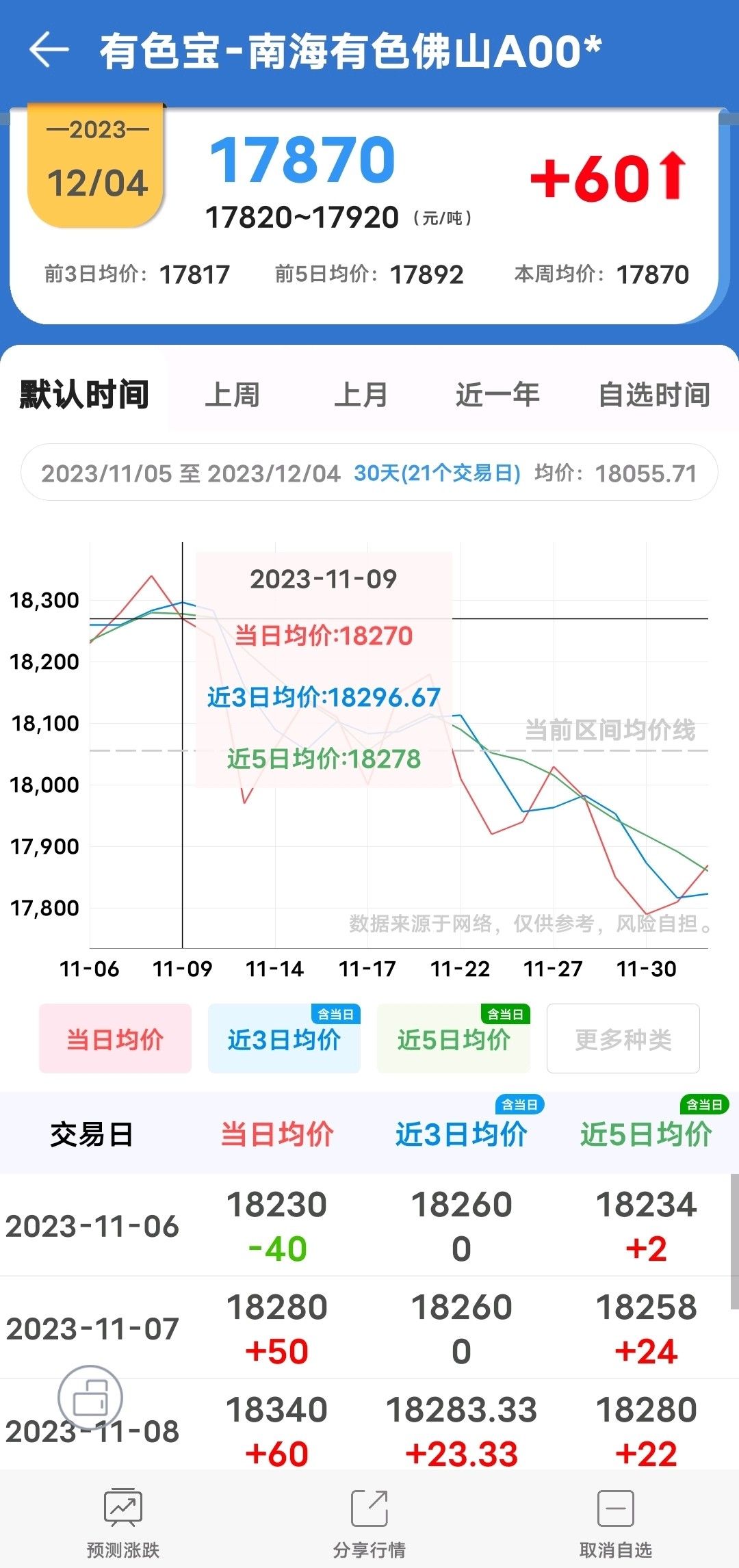739x1568 pixels.
Task: Tap the floating round screen-rotate button
Action: click(90, 1398)
